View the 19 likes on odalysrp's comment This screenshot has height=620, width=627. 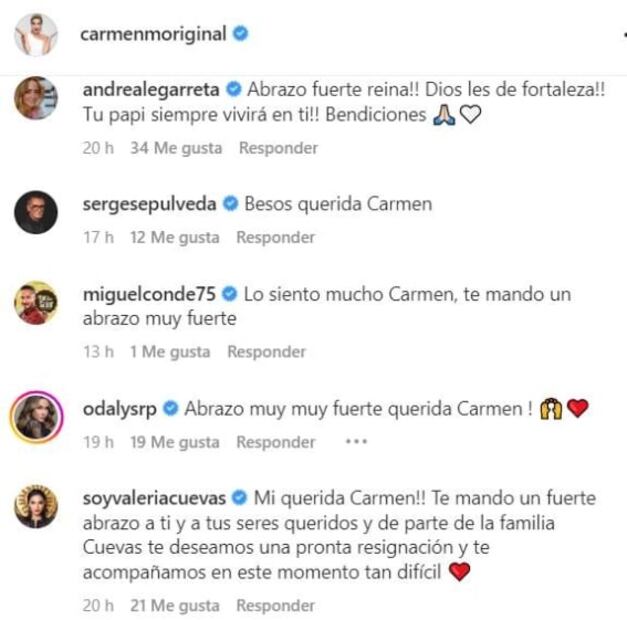click(173, 442)
